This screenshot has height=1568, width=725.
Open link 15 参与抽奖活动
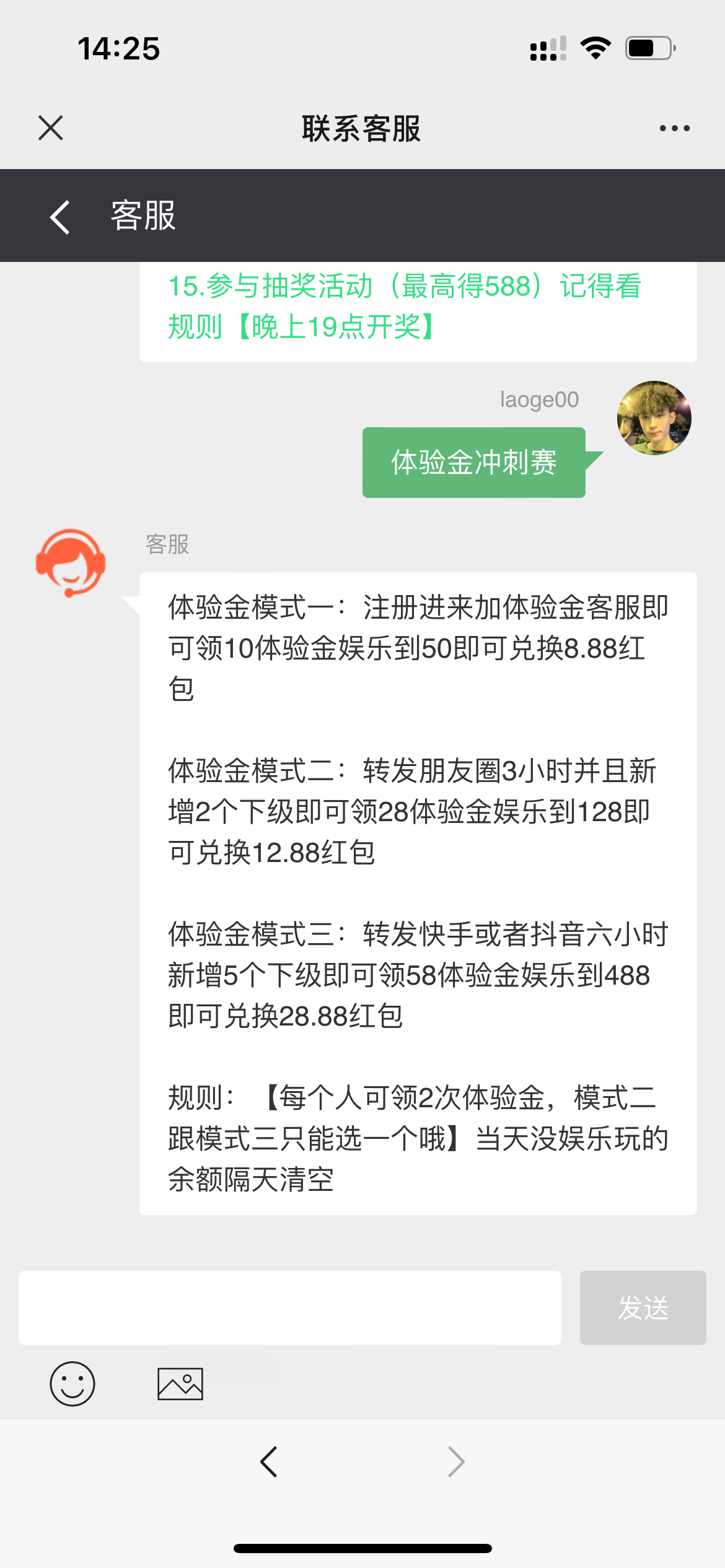pos(404,306)
